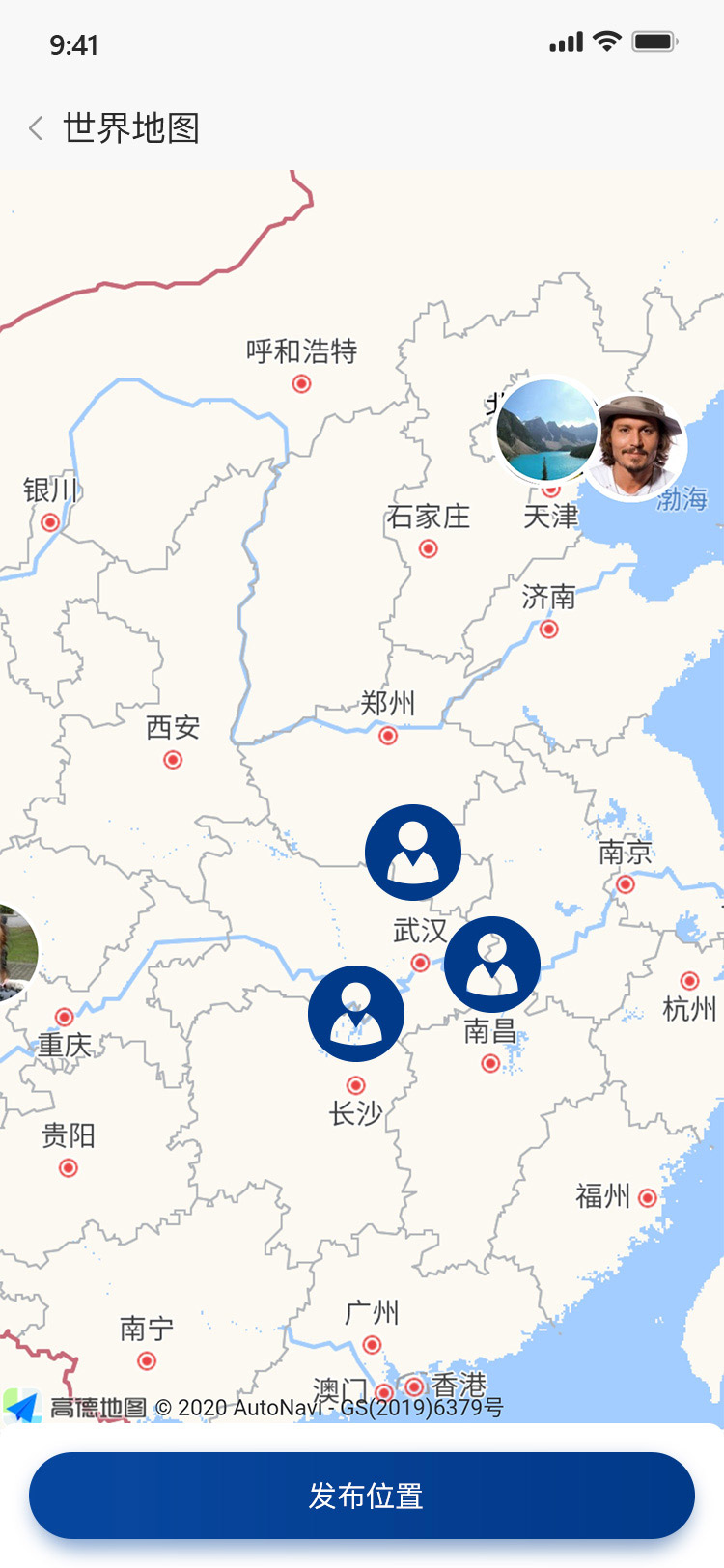Viewport: 724px width, 1568px height.
Task: Open the user marker above 长沙
Action: 356,1014
